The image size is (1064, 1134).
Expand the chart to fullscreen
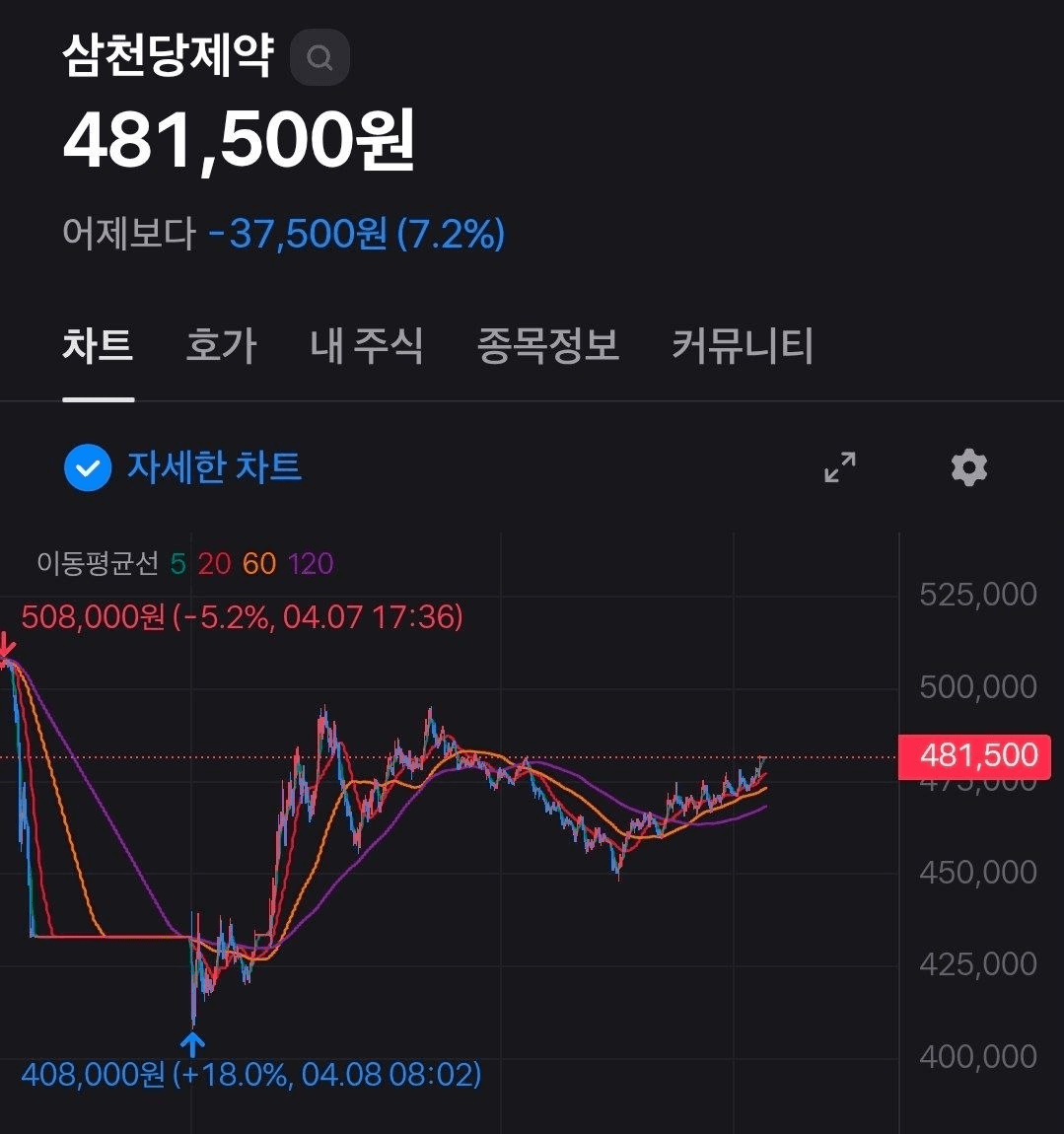840,467
